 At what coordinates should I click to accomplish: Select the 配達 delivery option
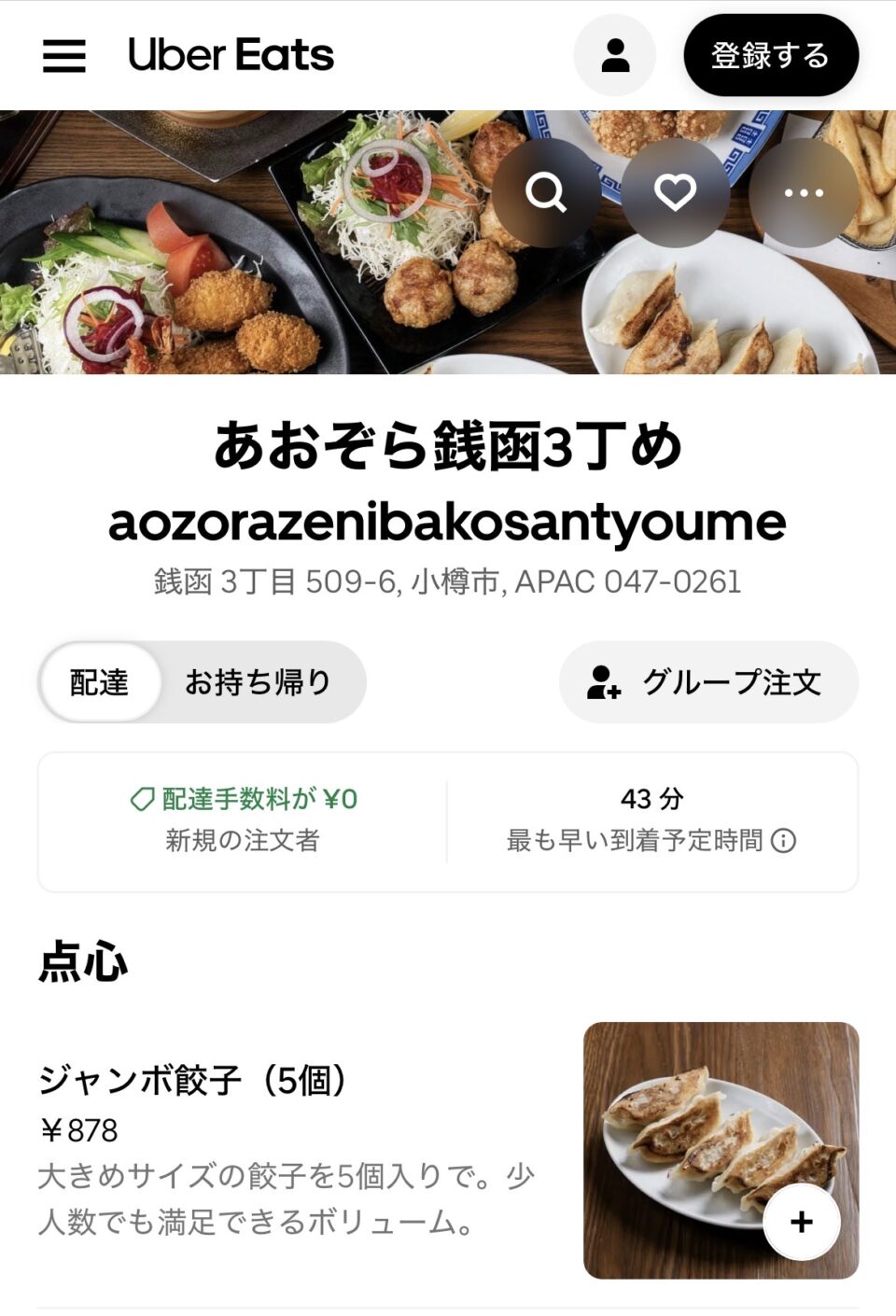[100, 682]
